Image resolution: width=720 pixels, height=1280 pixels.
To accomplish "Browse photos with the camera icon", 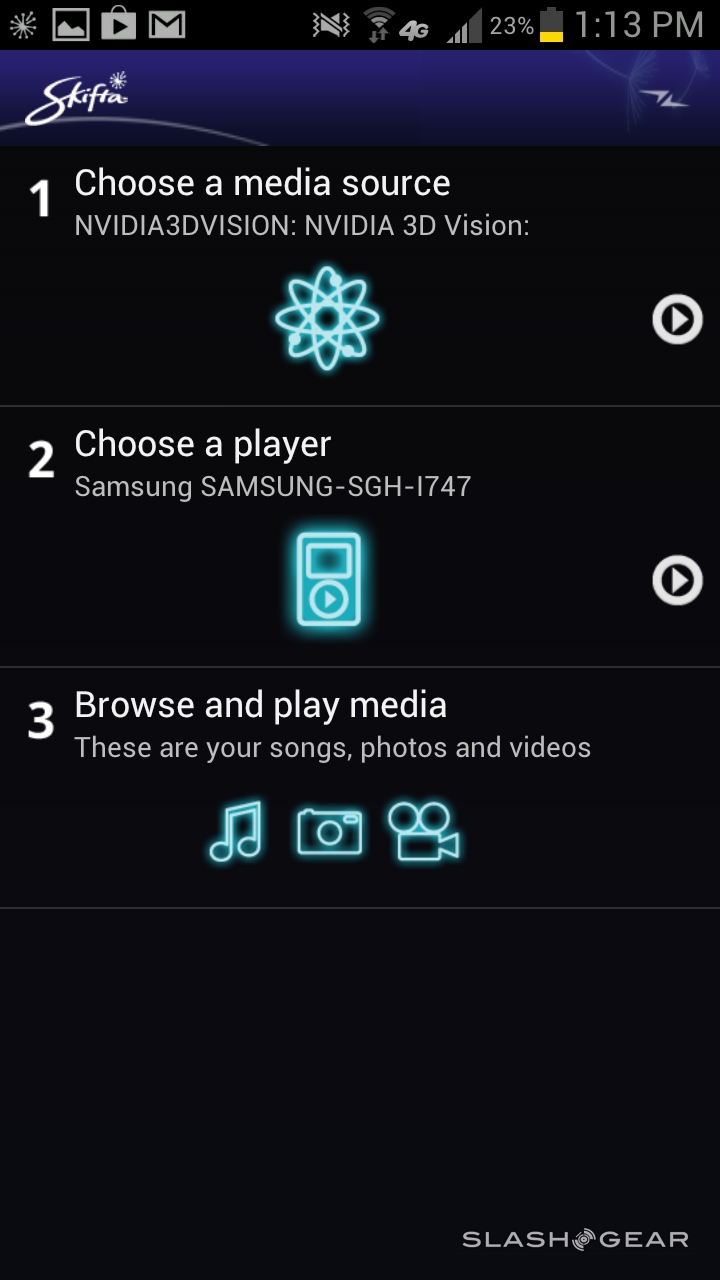I will point(329,831).
